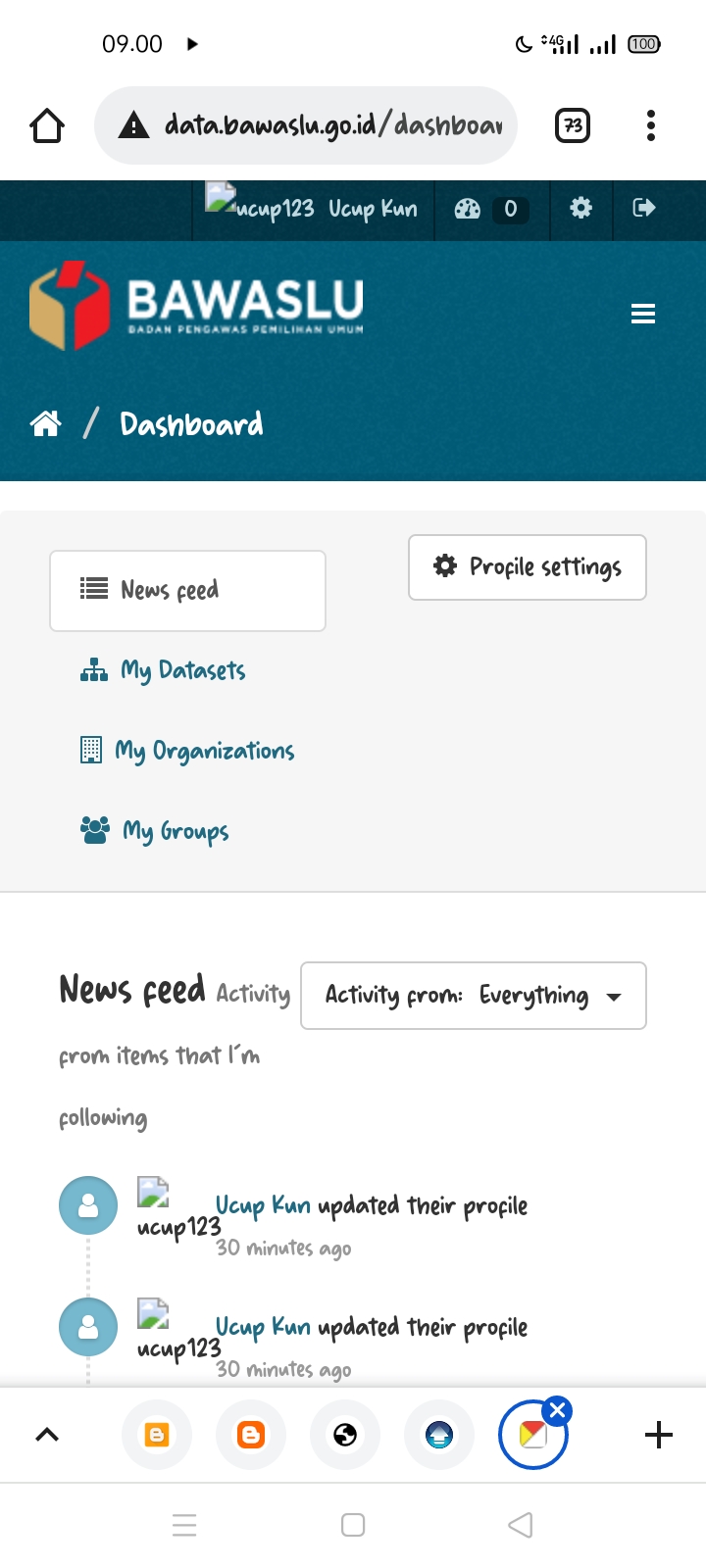Switch to My Datasets
Viewport: 706px width, 1568px height.
(182, 670)
